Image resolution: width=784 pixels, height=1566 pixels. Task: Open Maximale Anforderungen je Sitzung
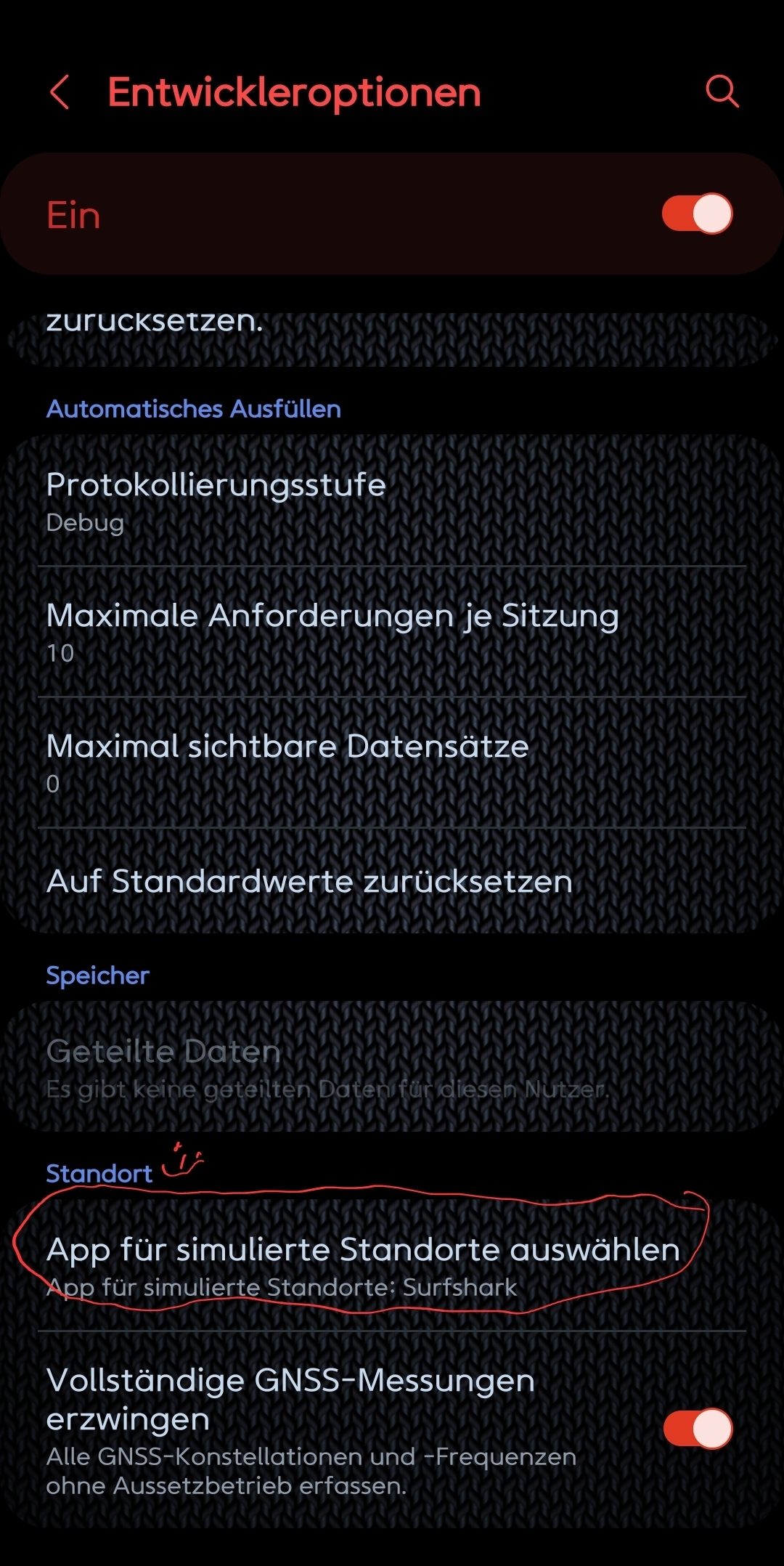[x=392, y=632]
